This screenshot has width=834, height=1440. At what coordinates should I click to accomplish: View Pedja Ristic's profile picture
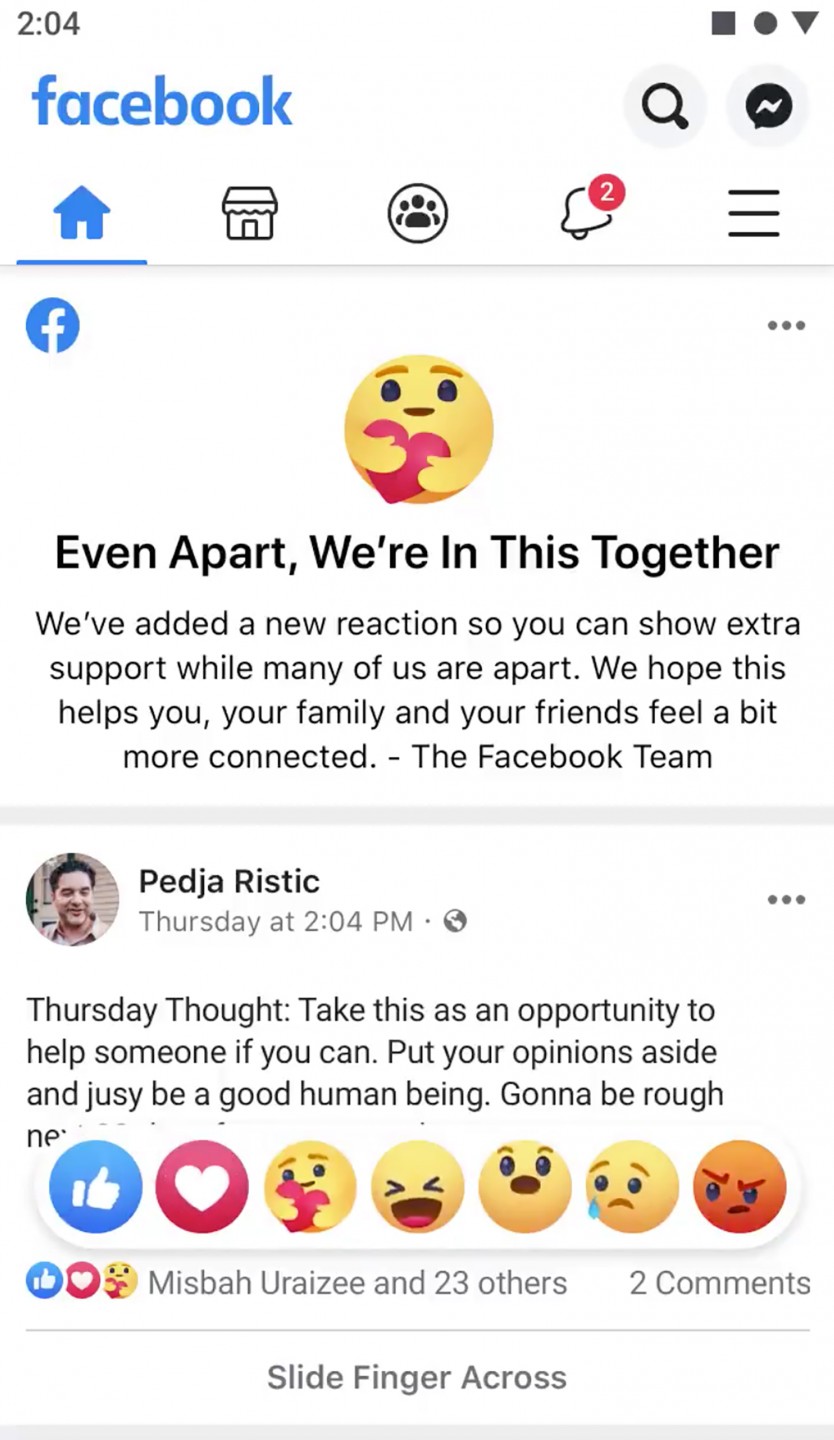pos(72,899)
